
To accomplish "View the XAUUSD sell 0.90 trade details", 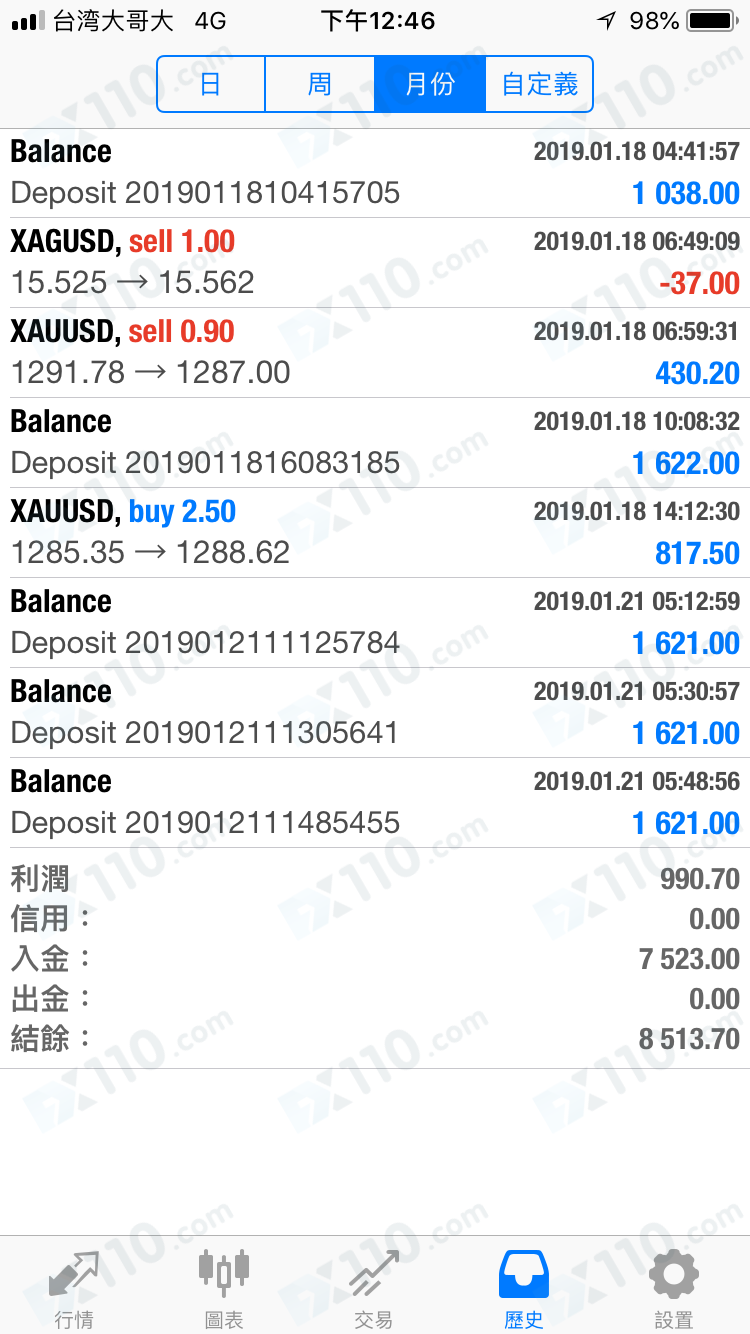I will point(375,352).
